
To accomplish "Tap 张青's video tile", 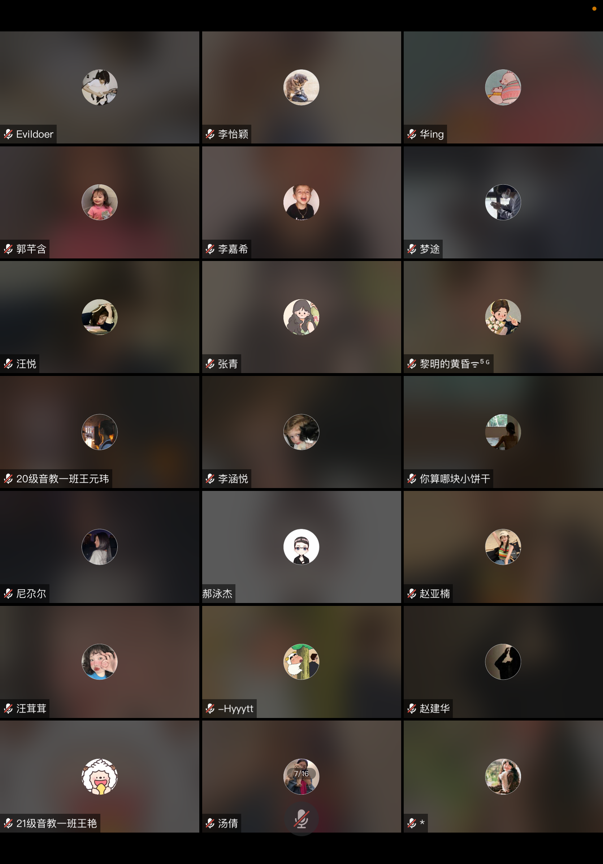I will pyautogui.click(x=301, y=317).
